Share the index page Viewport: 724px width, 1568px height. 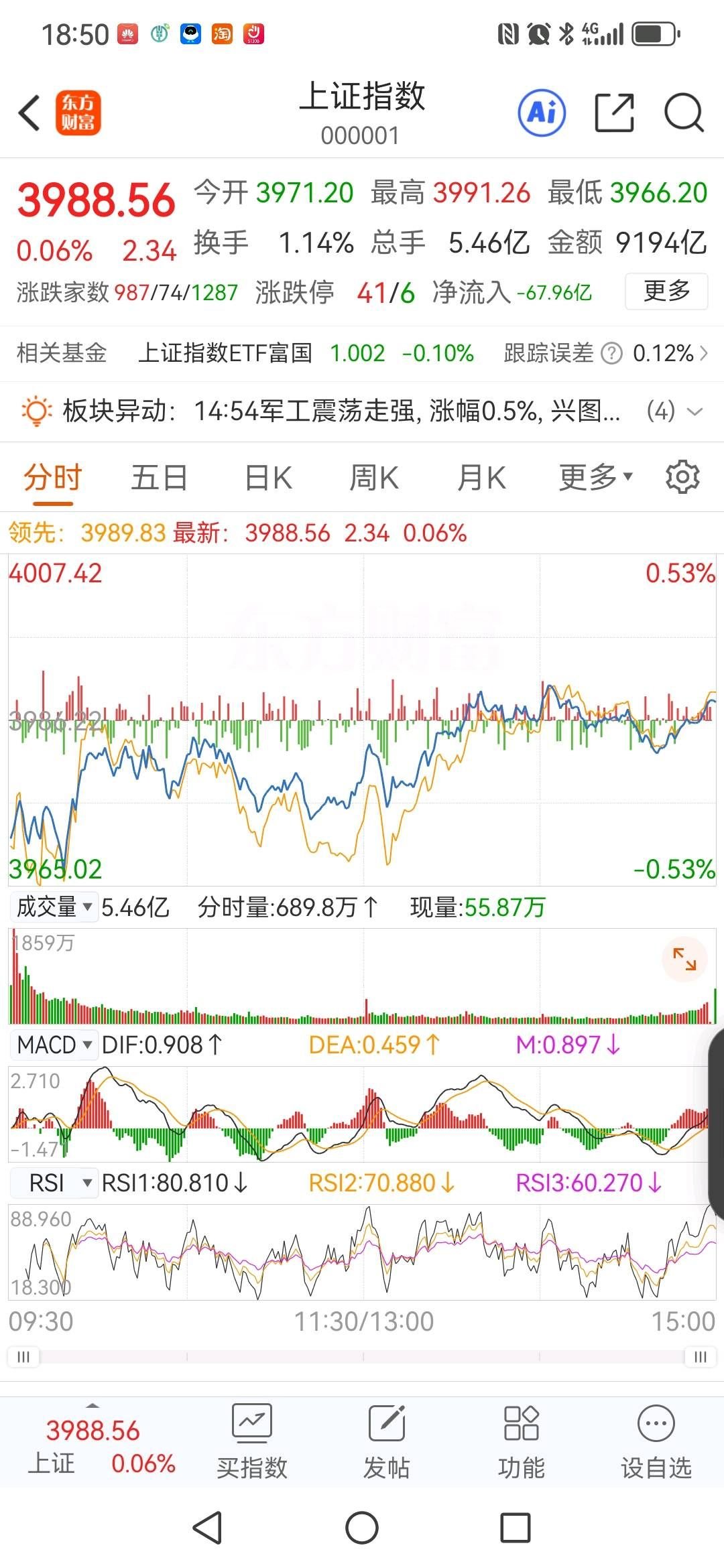coord(614,113)
